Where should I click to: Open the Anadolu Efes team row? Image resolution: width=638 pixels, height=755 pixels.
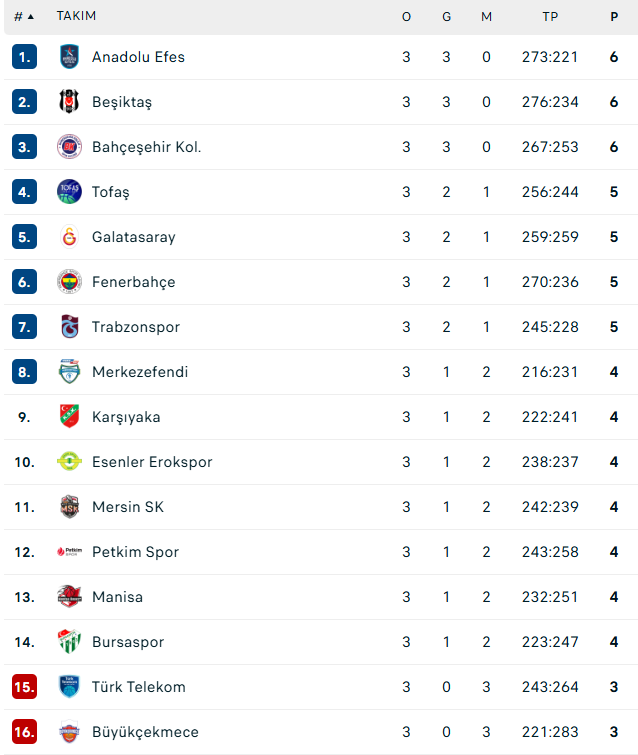tap(138, 57)
